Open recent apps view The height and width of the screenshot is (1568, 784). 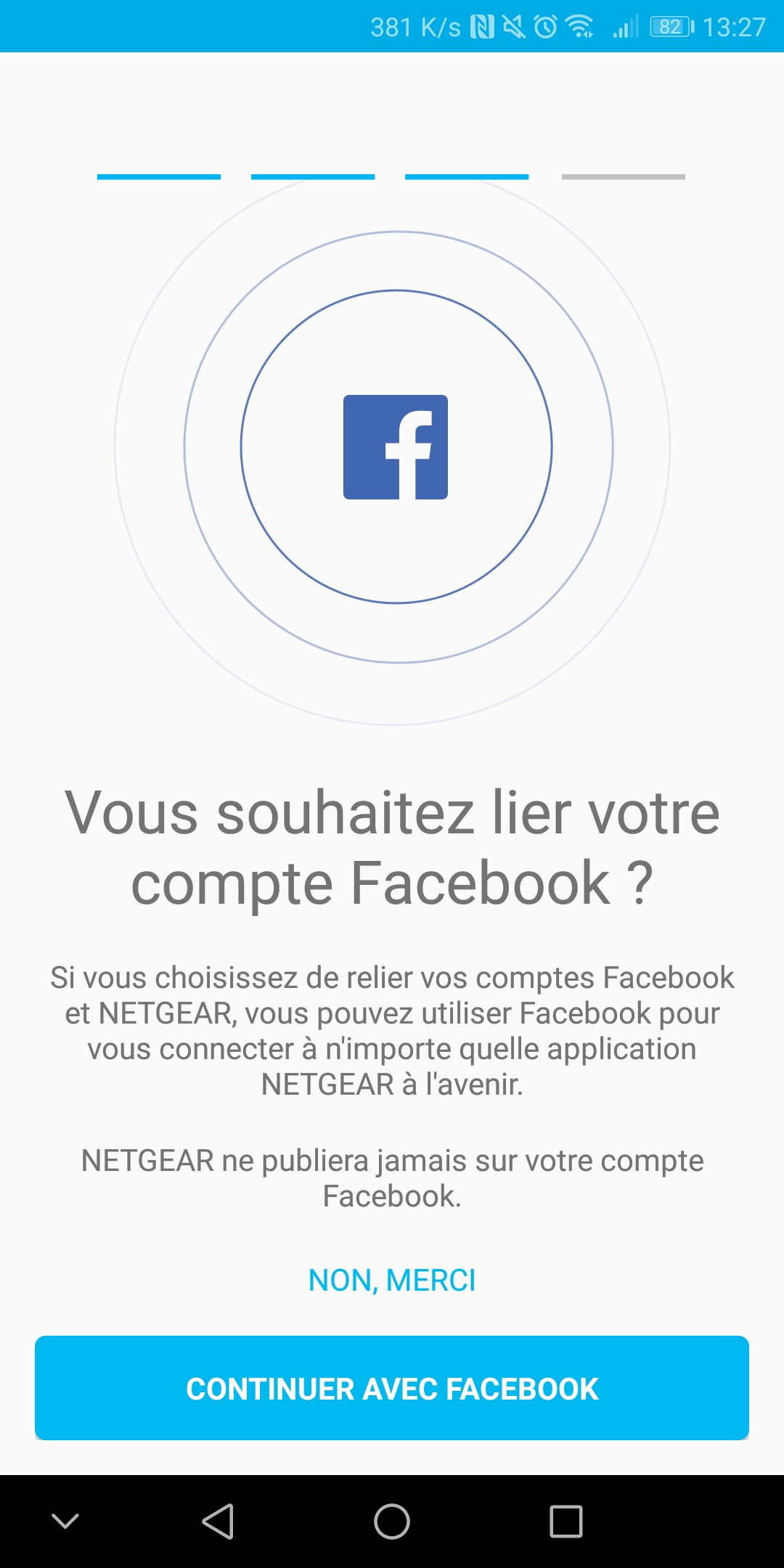[566, 1522]
